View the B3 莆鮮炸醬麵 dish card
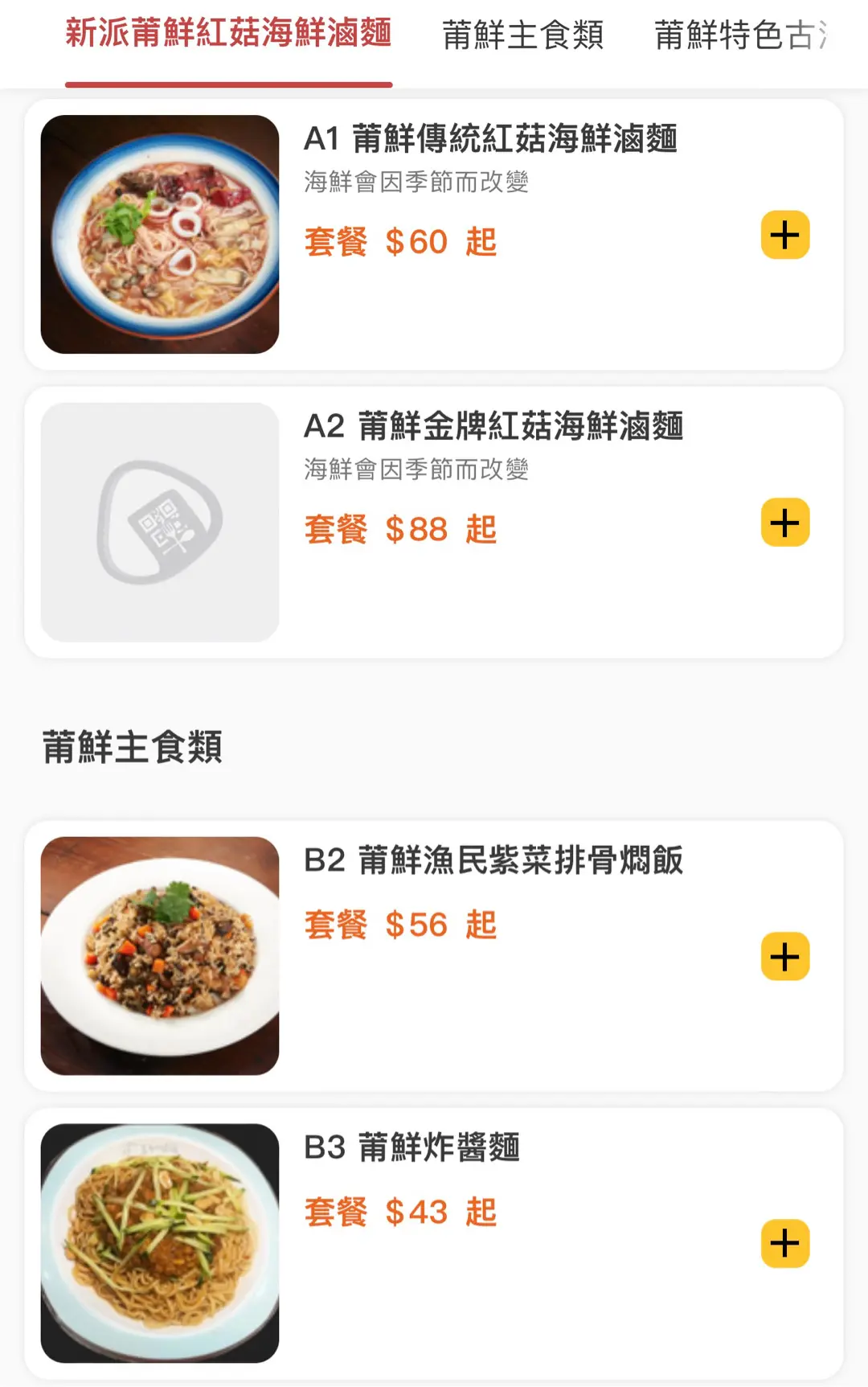This screenshot has width=868, height=1387. point(411,1147)
